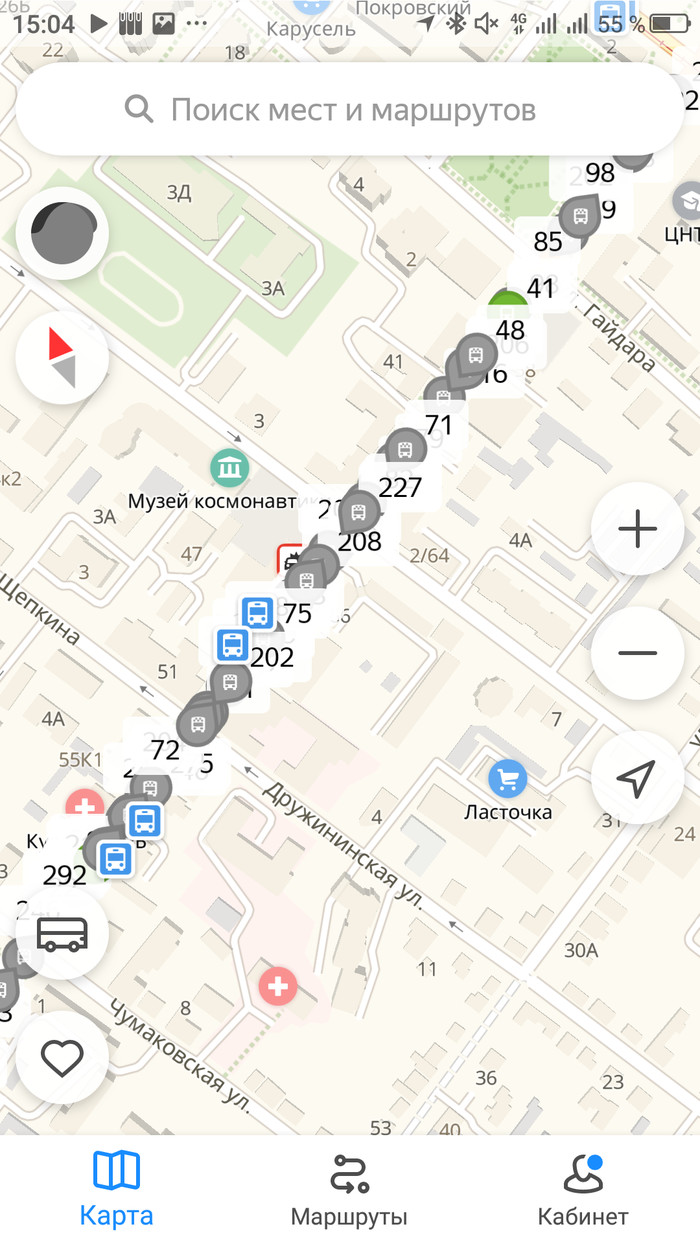Open the Ласточка shop marker
The image size is (700, 1244).
(508, 778)
